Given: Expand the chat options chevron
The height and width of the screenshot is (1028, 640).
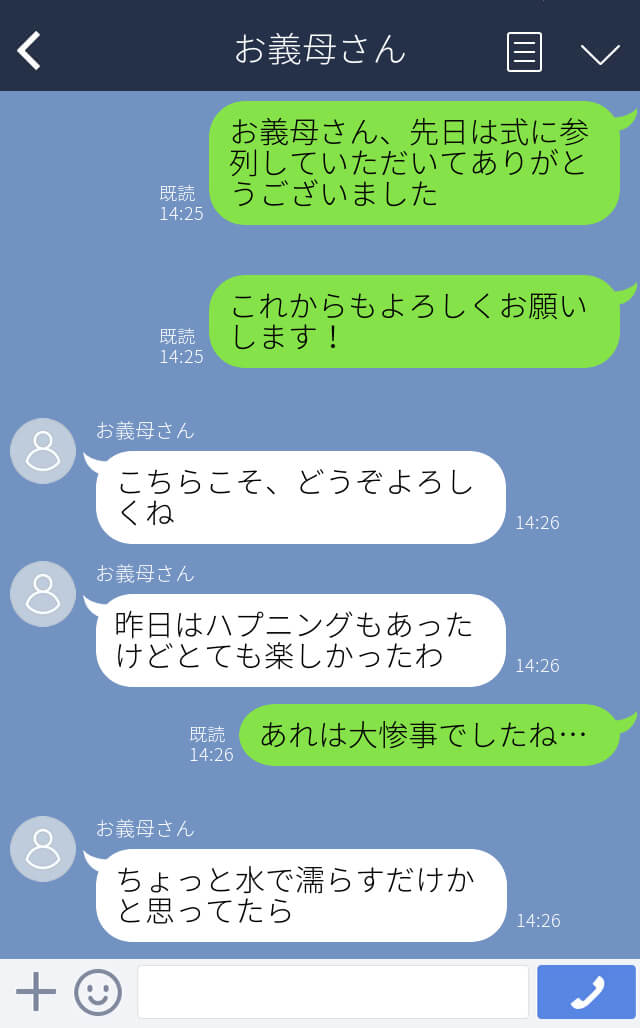Looking at the screenshot, I should coord(600,54).
